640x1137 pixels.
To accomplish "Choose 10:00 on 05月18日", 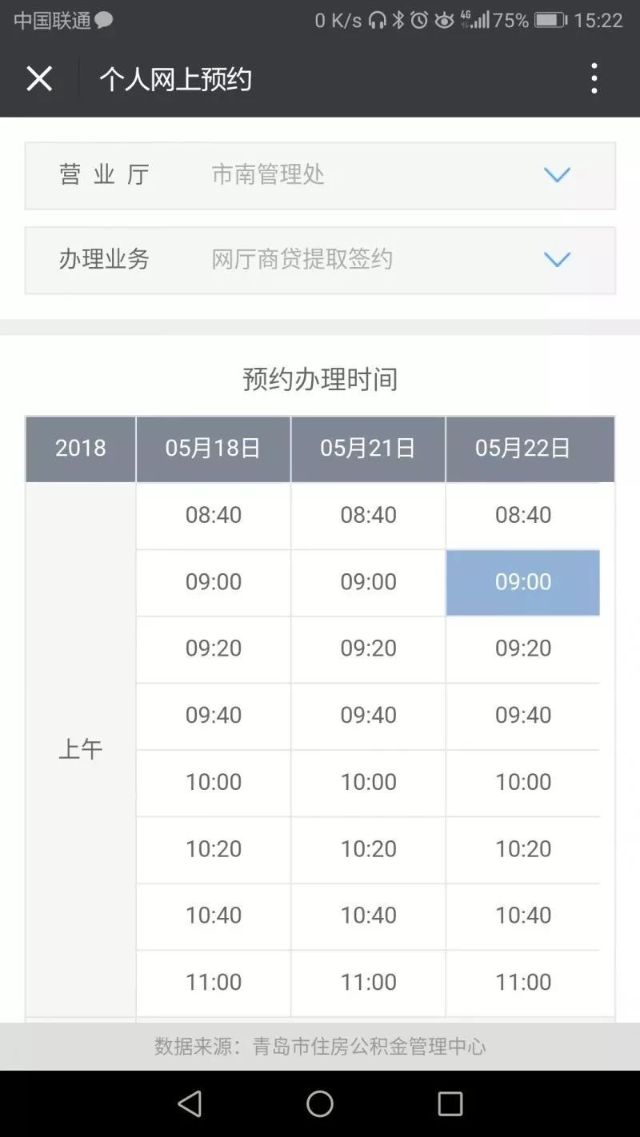I will (213, 782).
